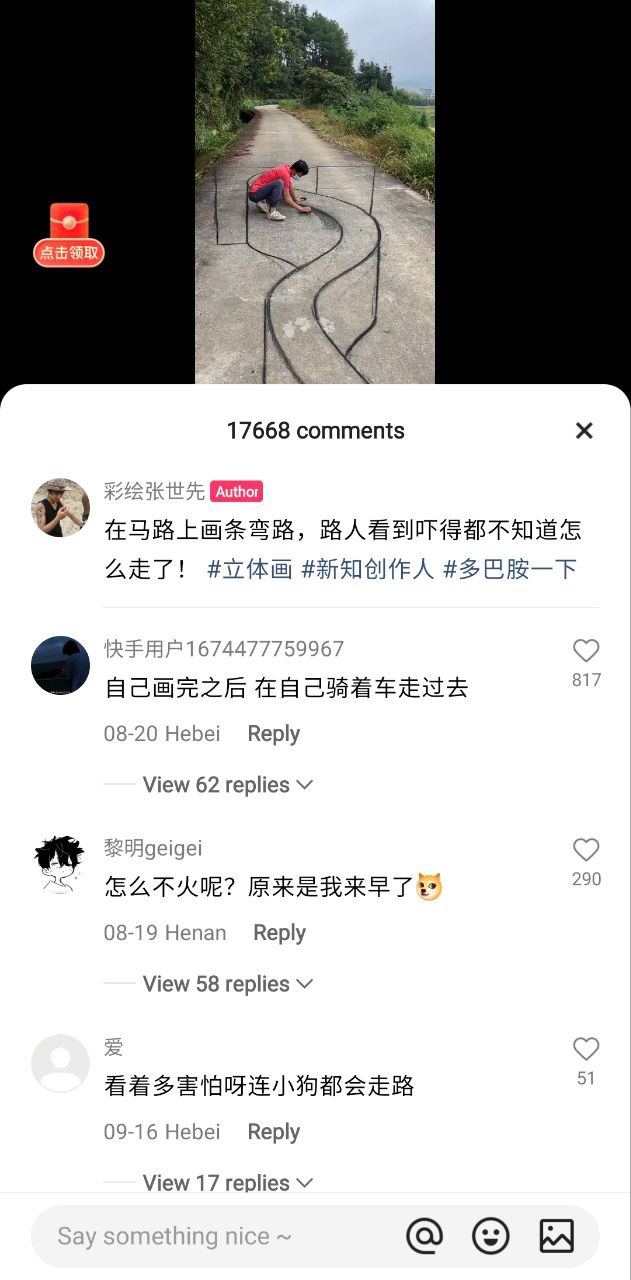Tap the Say something nice comment field

(200, 1236)
